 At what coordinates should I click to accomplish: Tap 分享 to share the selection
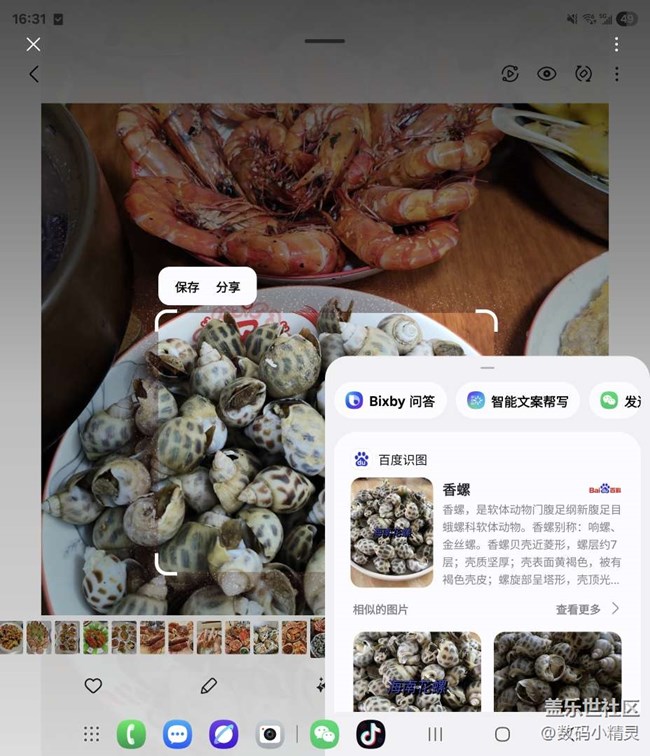[x=228, y=287]
